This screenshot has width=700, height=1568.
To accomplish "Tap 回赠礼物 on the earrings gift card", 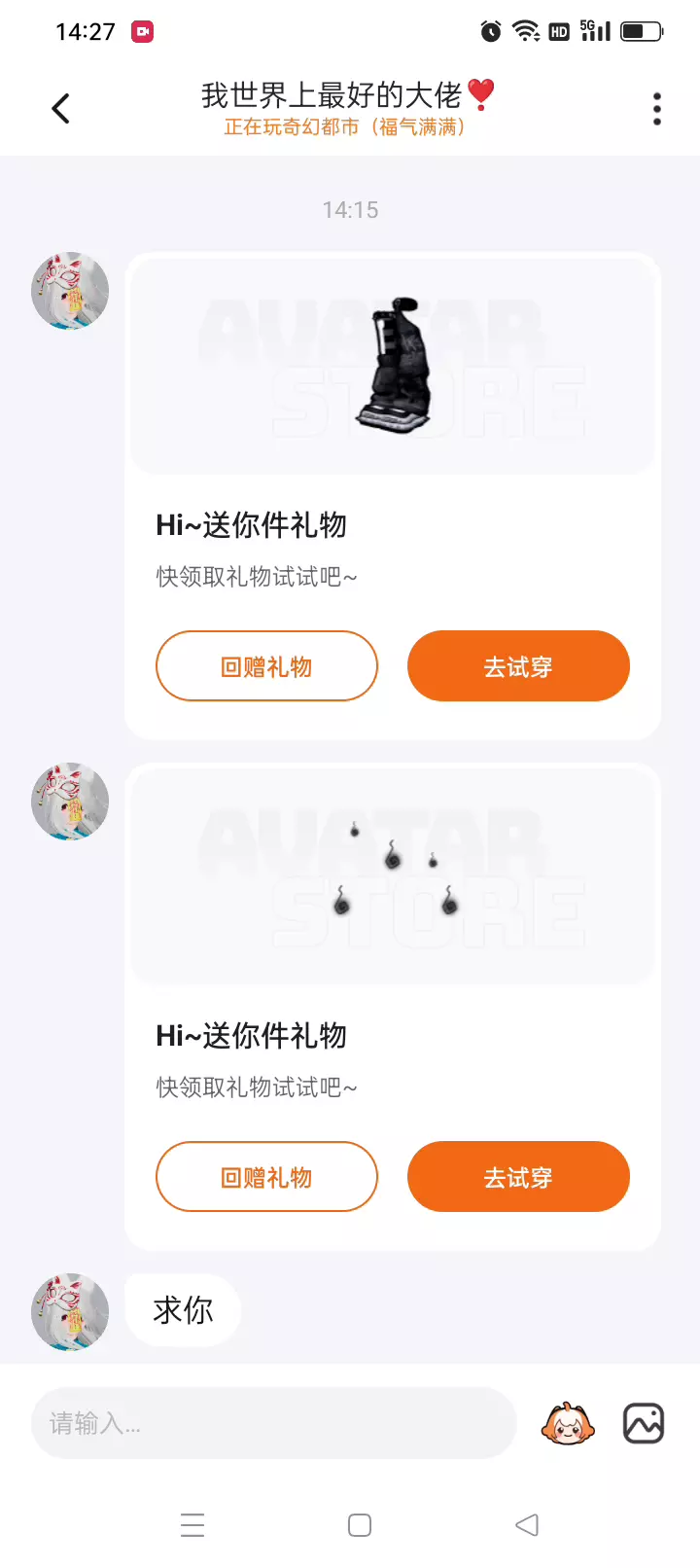I will click(x=266, y=1177).
